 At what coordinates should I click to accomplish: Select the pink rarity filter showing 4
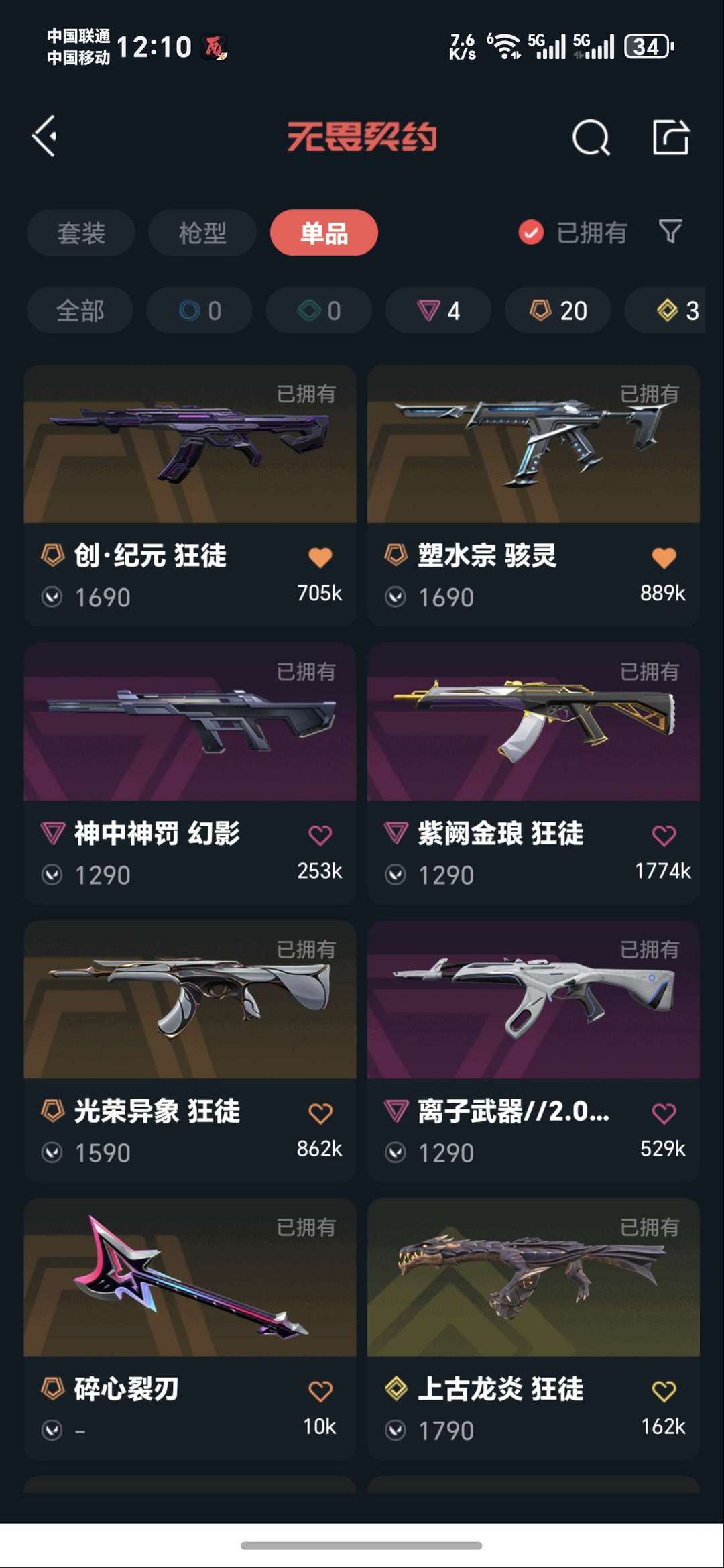tap(438, 310)
